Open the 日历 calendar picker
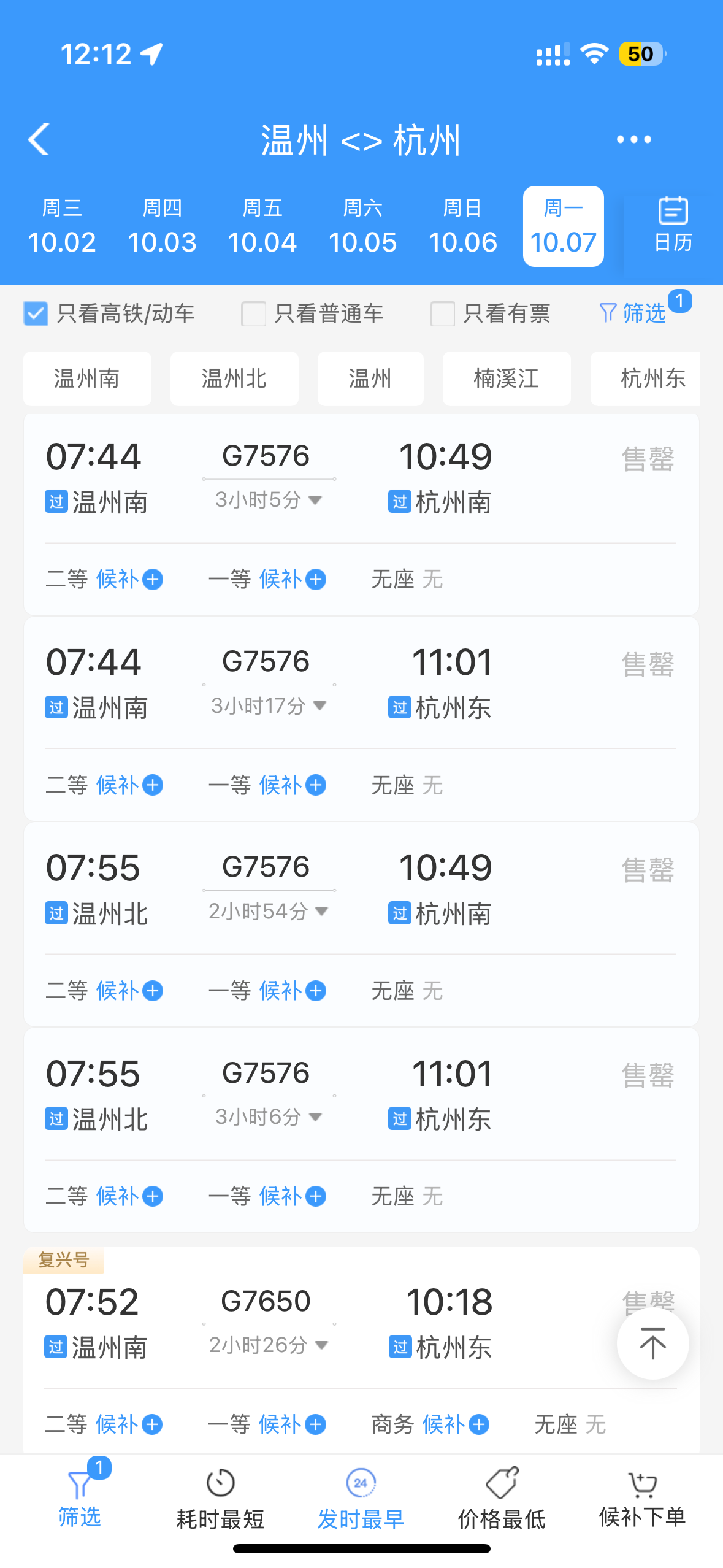Viewport: 723px width, 1568px height. click(x=673, y=225)
